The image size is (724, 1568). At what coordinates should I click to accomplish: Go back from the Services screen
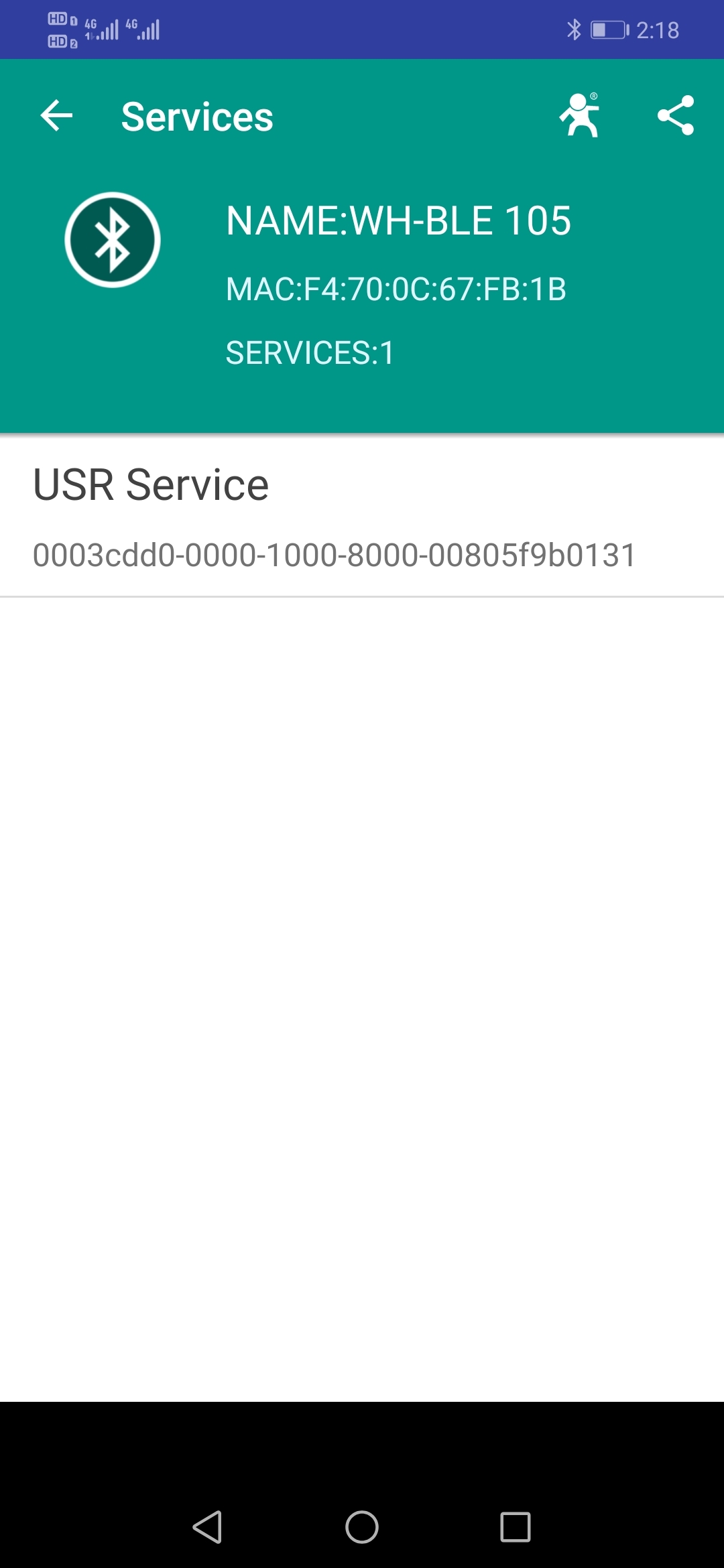56,116
